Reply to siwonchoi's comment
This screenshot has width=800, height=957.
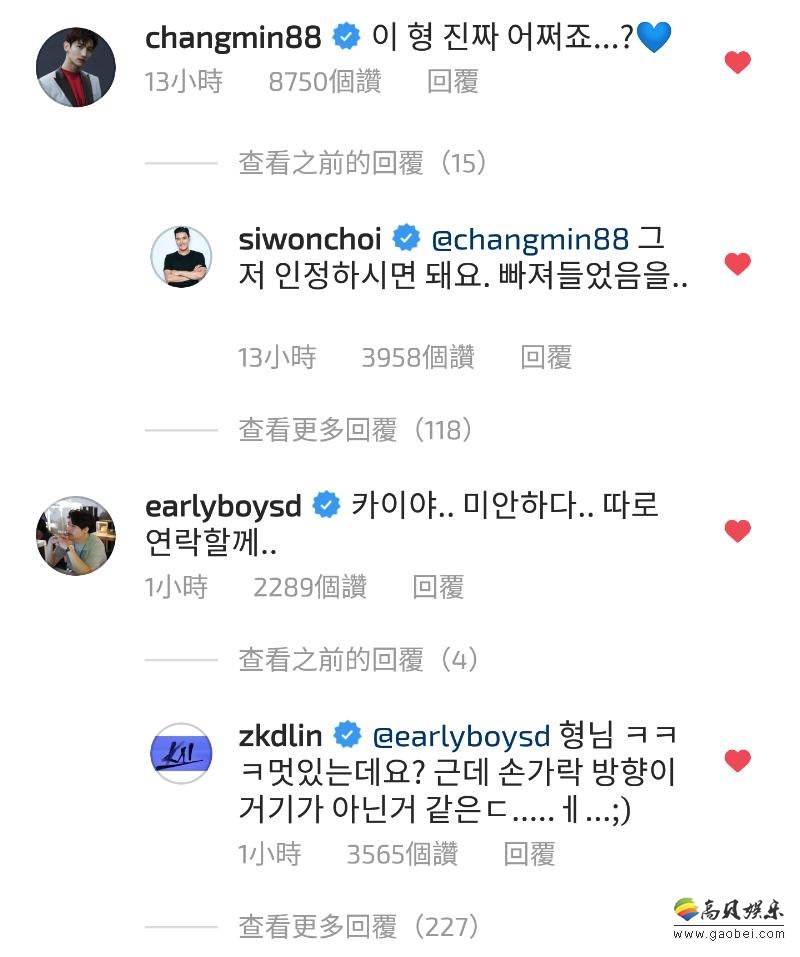pos(546,357)
